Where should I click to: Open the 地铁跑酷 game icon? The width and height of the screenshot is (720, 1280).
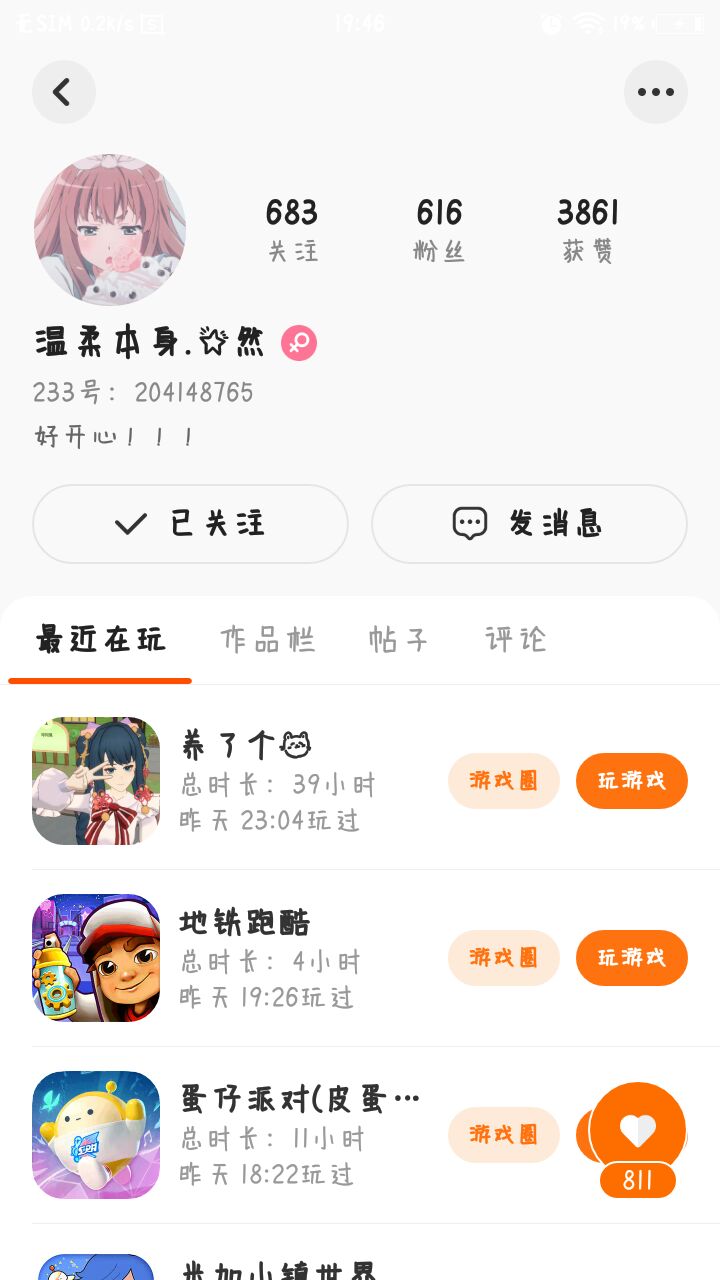pos(96,958)
